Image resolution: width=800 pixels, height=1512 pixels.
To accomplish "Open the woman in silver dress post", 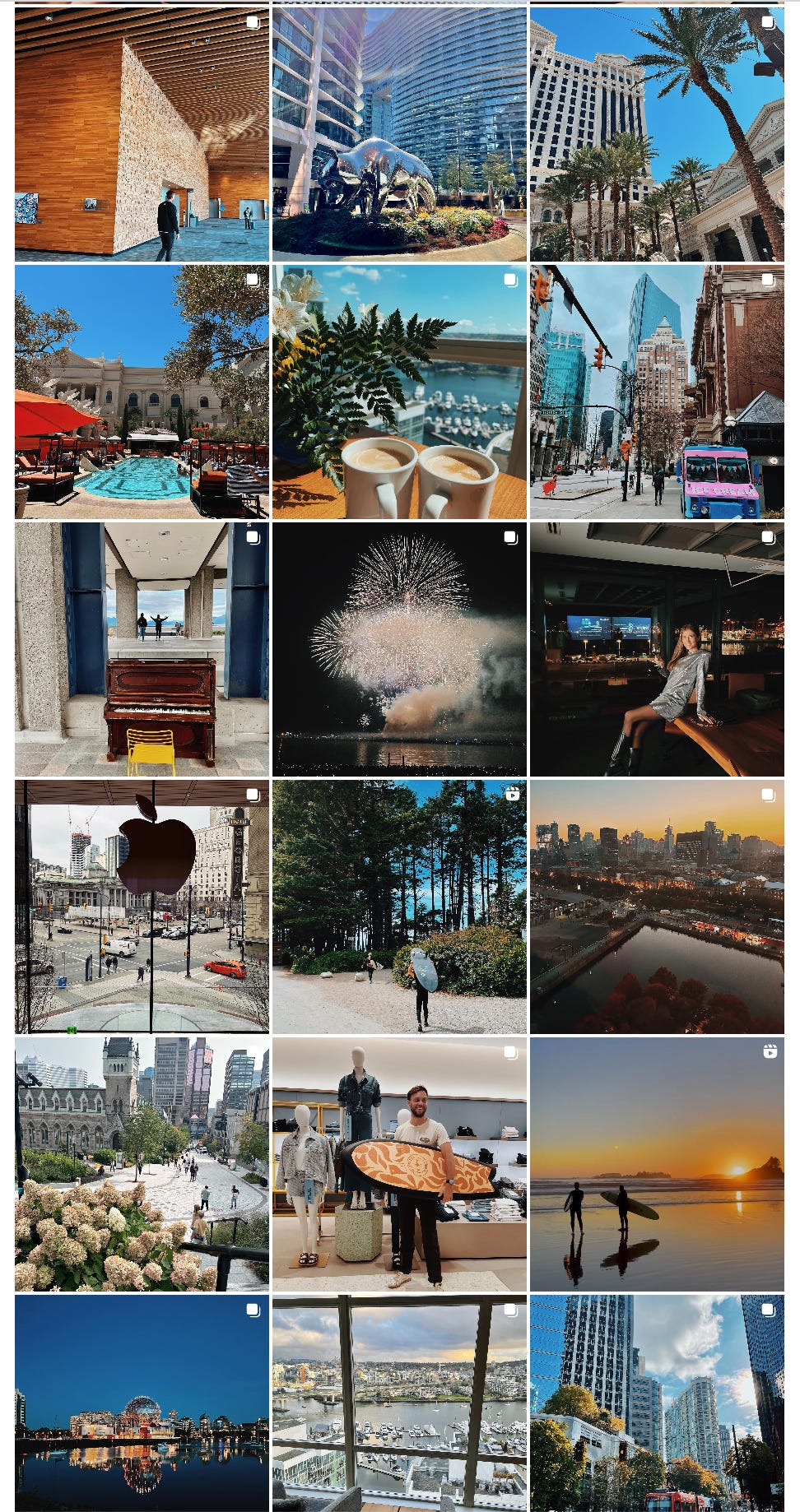I will click(657, 649).
